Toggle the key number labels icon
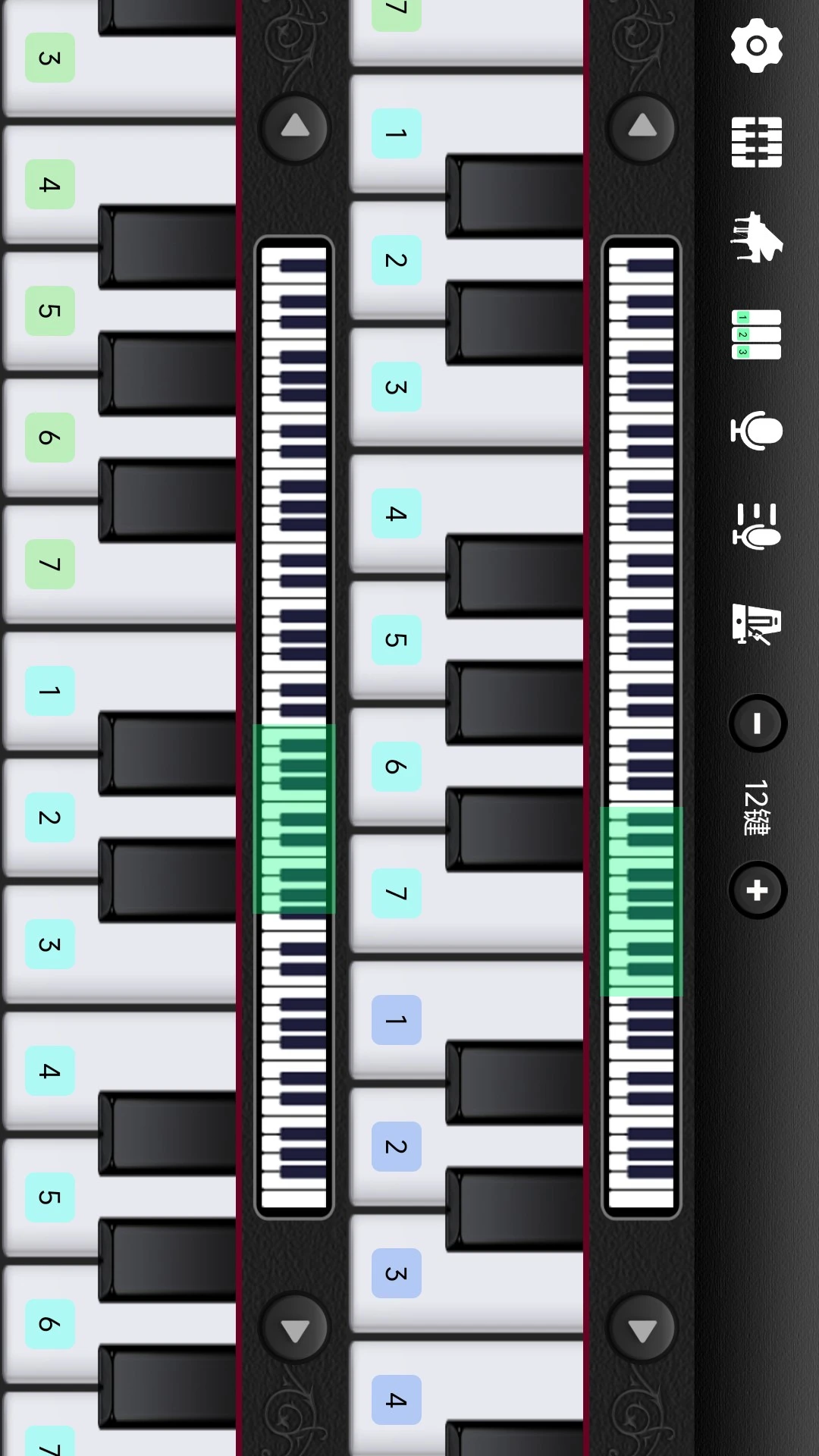This screenshot has width=819, height=1456. tap(756, 334)
